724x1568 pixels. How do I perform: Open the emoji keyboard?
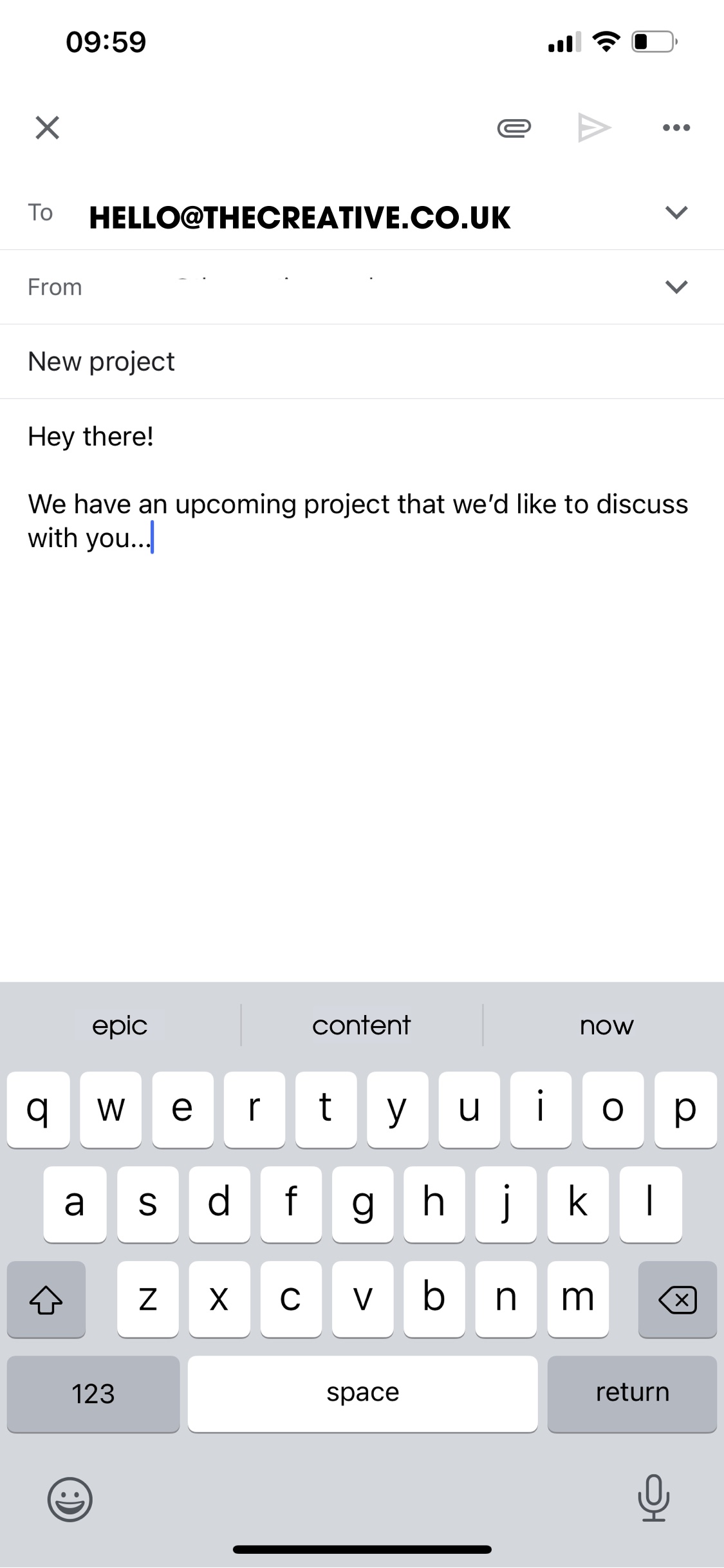70,1499
